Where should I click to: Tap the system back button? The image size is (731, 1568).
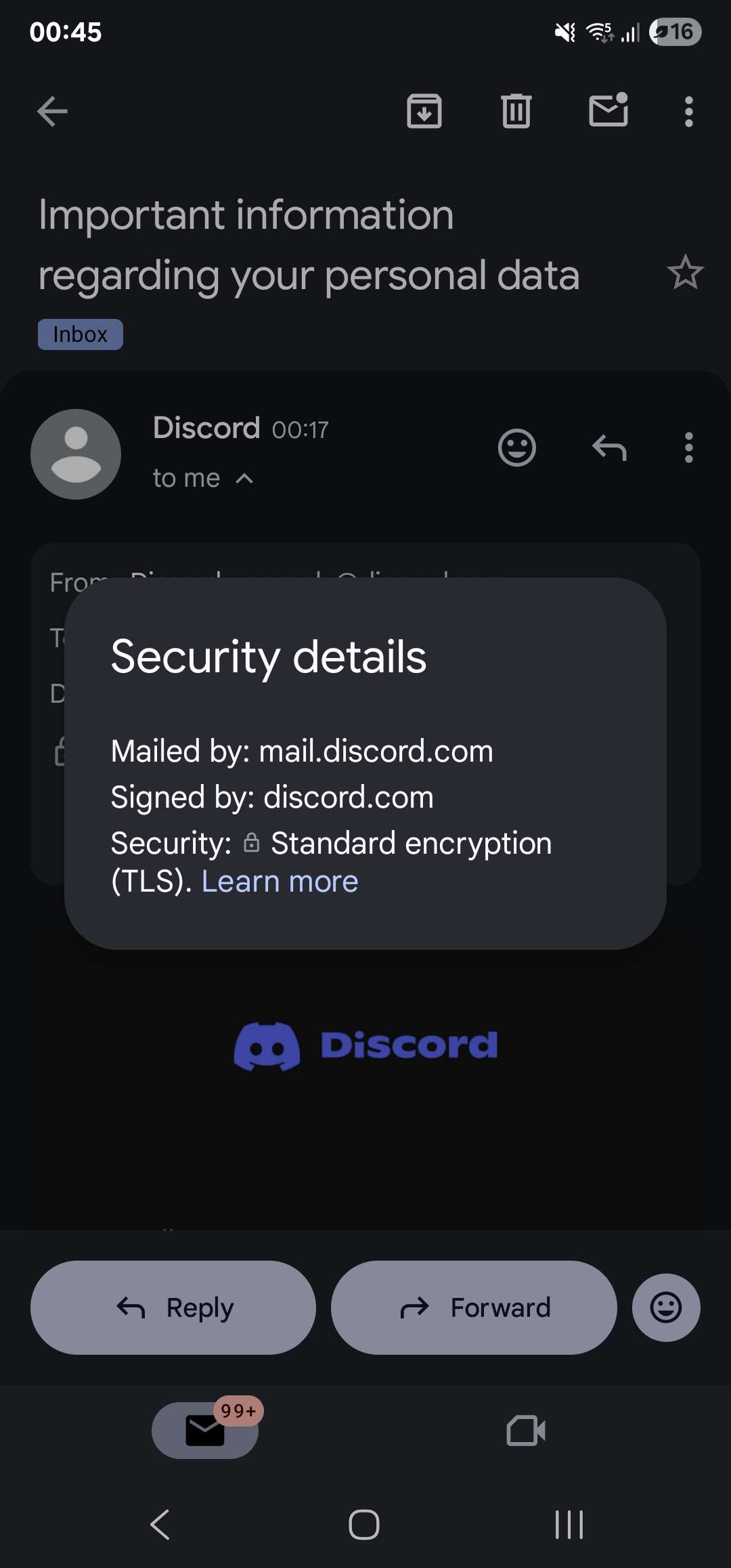pyautogui.click(x=160, y=1525)
